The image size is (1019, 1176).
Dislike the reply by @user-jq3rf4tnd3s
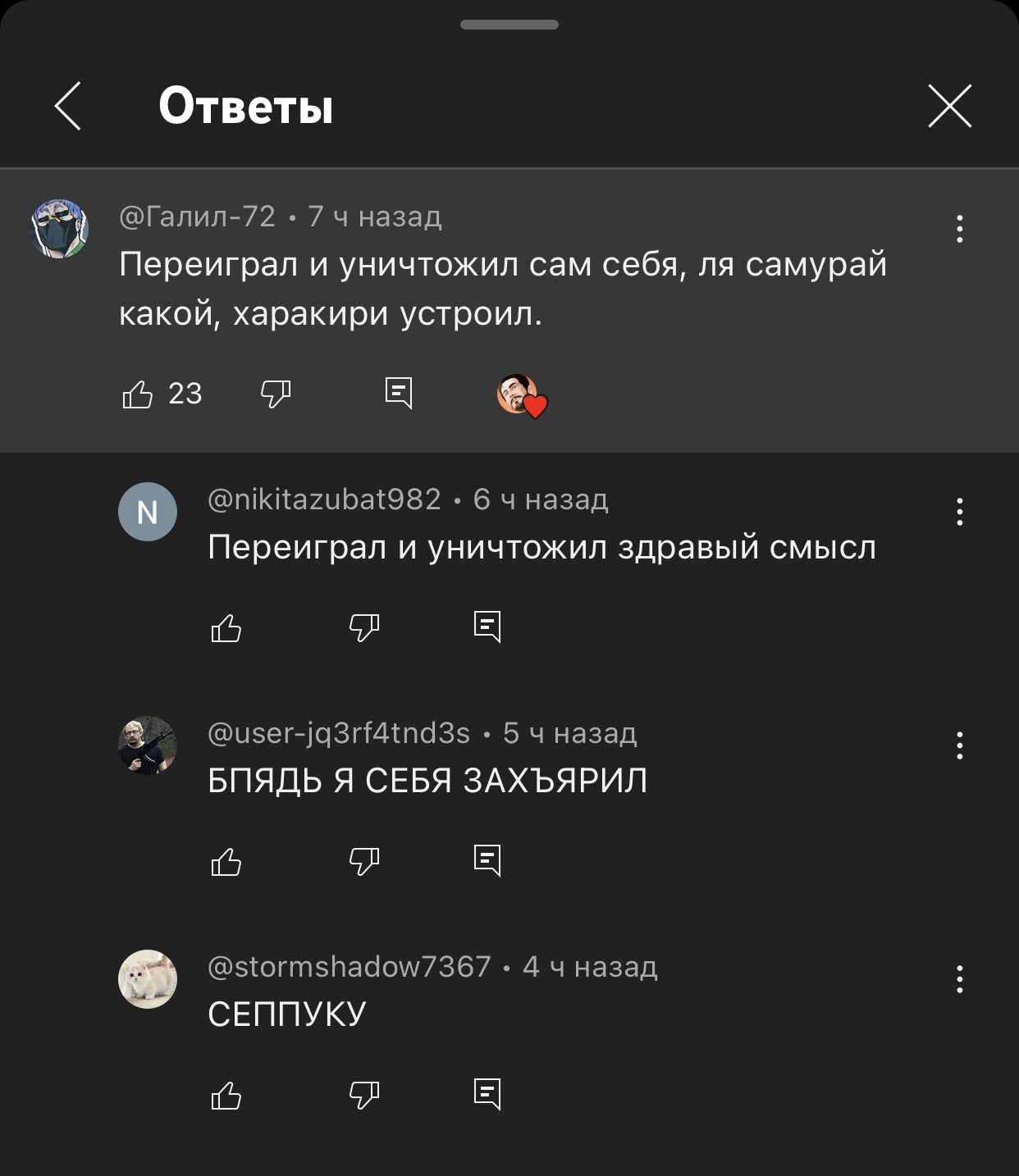(364, 862)
